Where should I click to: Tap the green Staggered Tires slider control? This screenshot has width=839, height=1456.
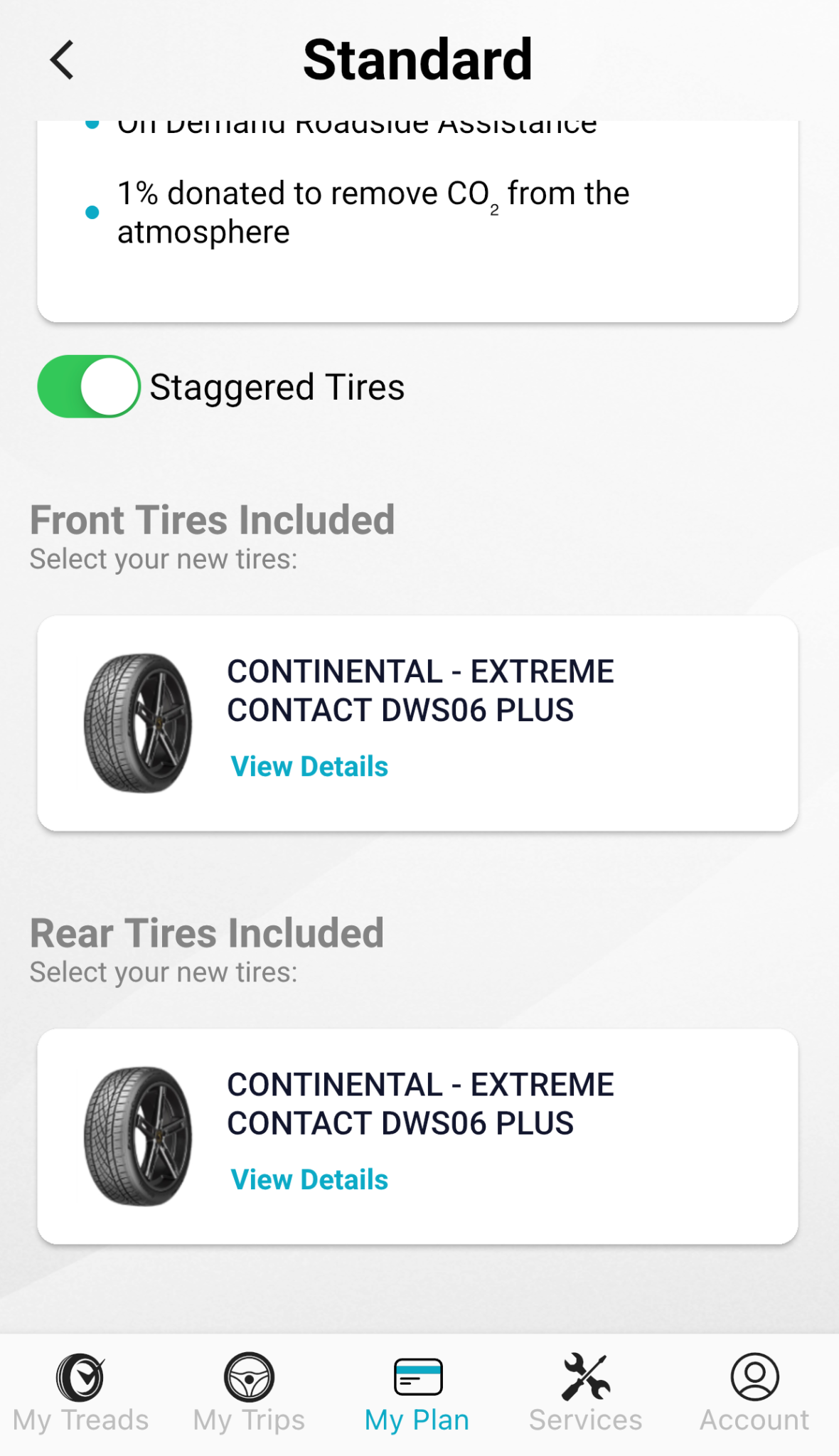[88, 386]
